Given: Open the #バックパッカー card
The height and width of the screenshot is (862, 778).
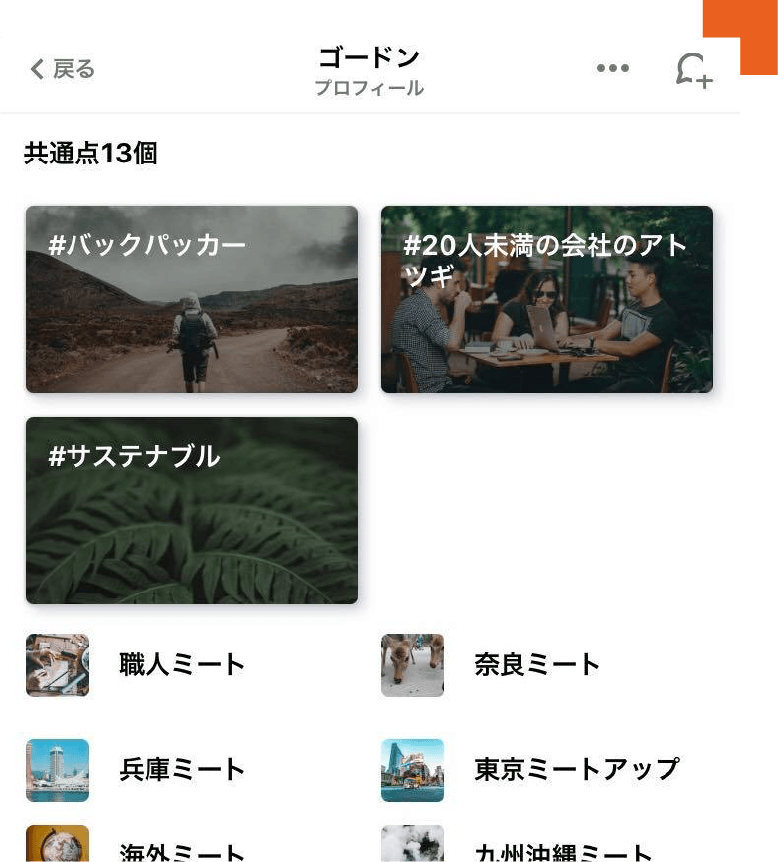Looking at the screenshot, I should point(192,299).
